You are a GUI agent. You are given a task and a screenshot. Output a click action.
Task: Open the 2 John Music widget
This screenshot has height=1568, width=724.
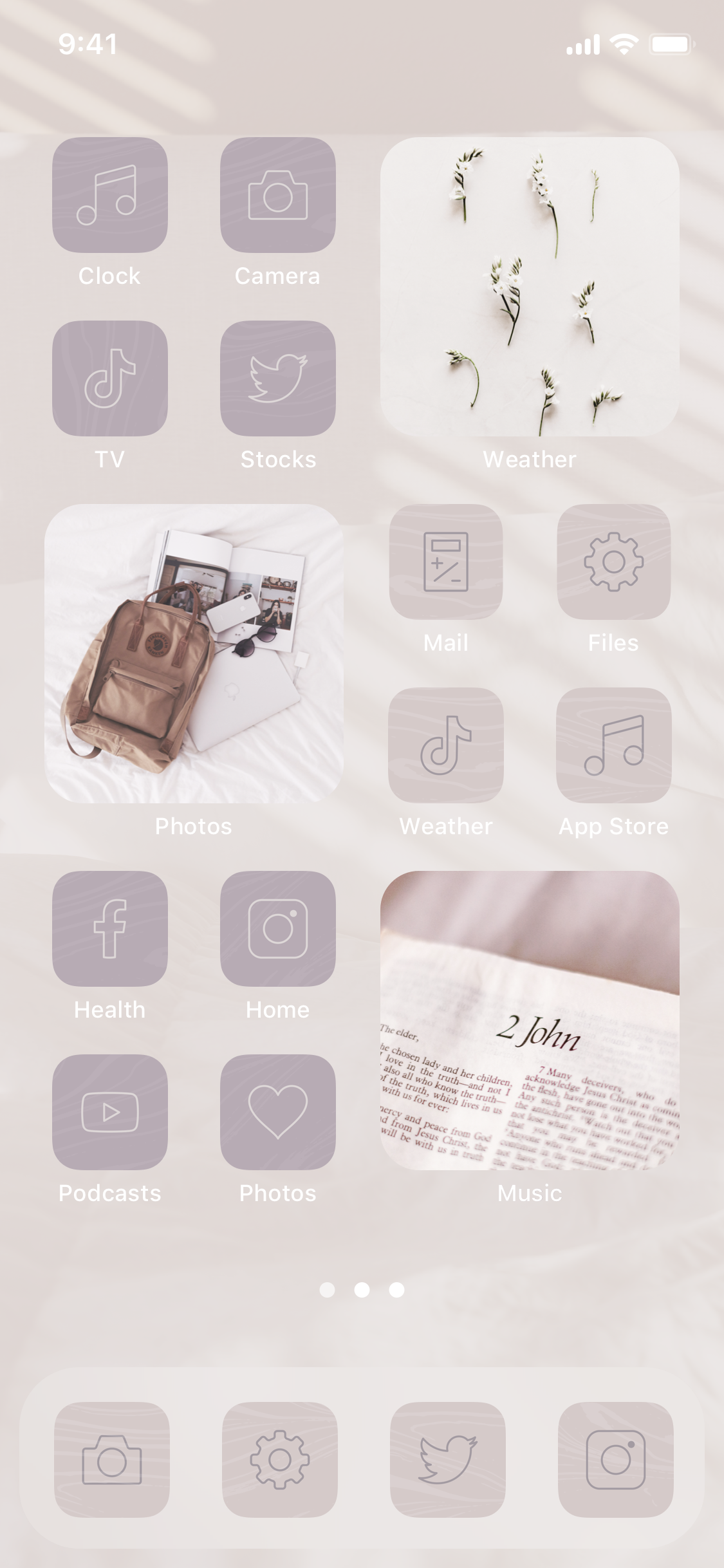click(530, 1020)
